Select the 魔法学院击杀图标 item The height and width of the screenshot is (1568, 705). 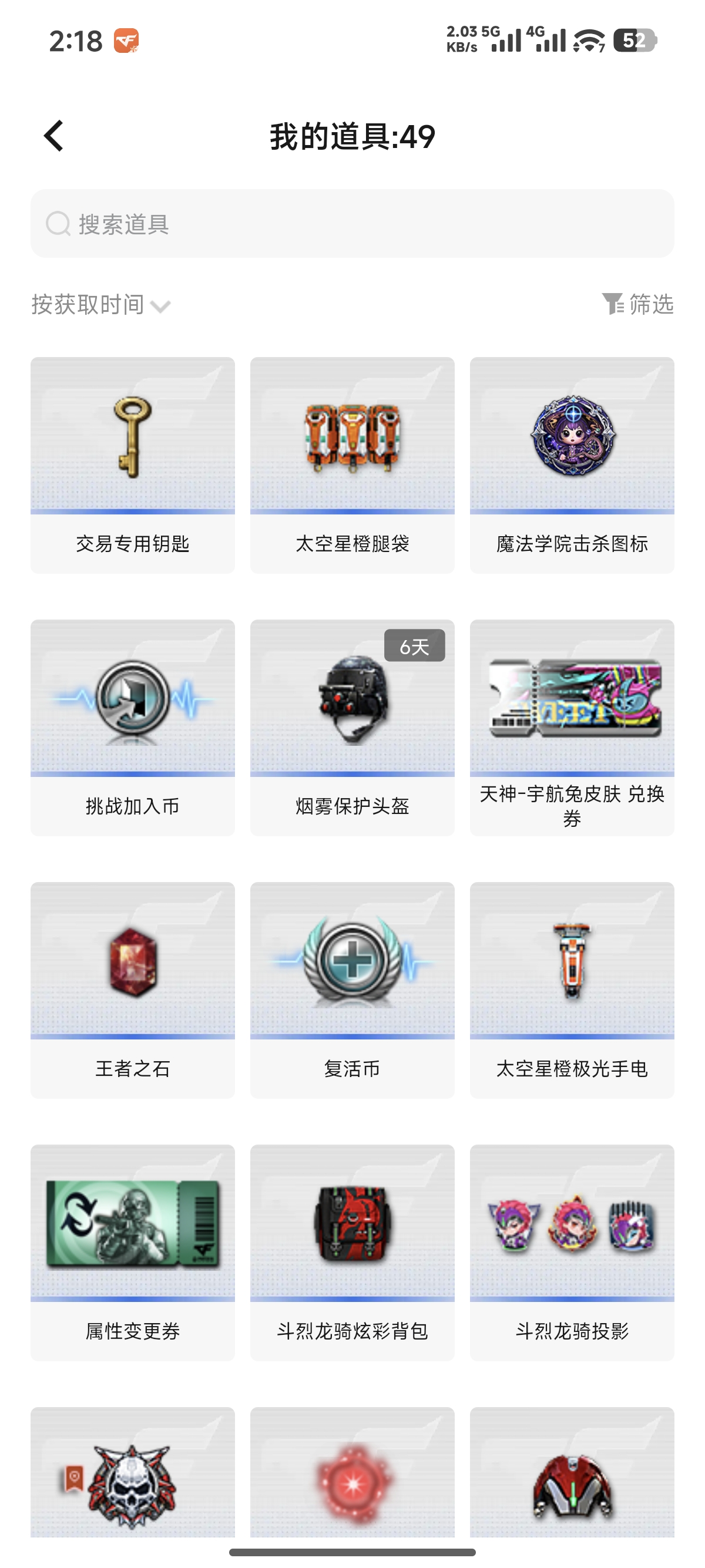(x=572, y=465)
